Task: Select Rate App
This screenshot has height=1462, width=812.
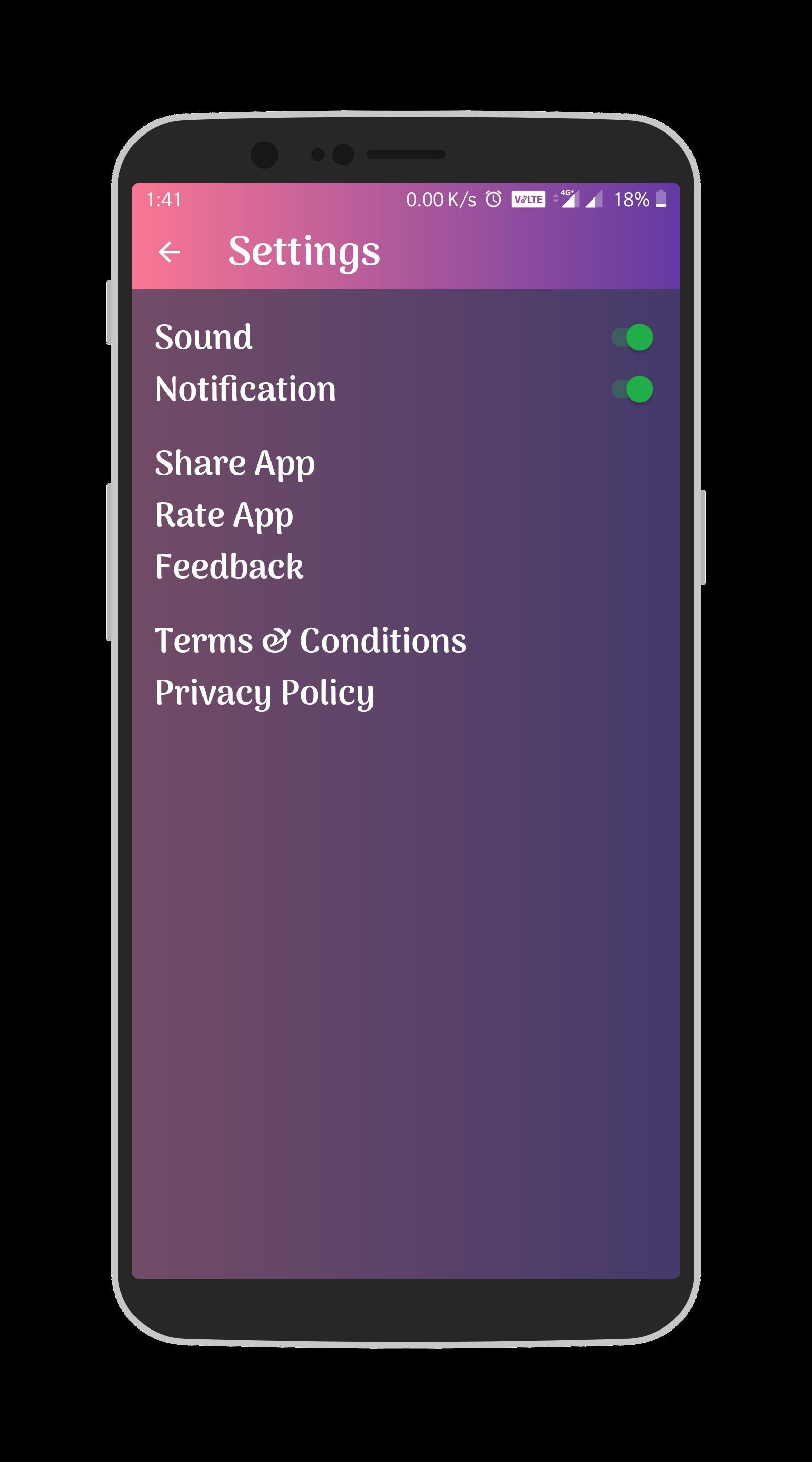Action: coord(224,515)
